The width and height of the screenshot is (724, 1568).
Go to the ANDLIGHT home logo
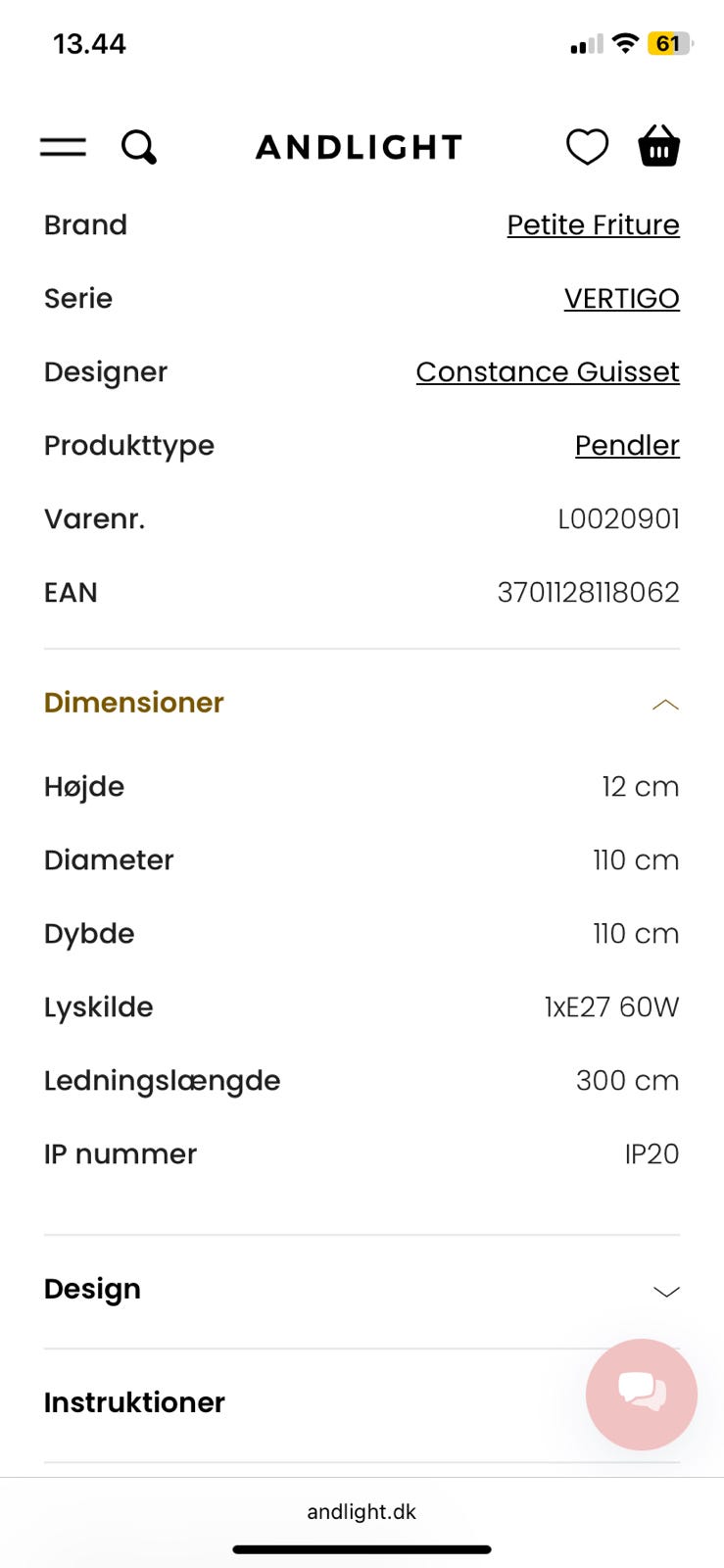[359, 147]
